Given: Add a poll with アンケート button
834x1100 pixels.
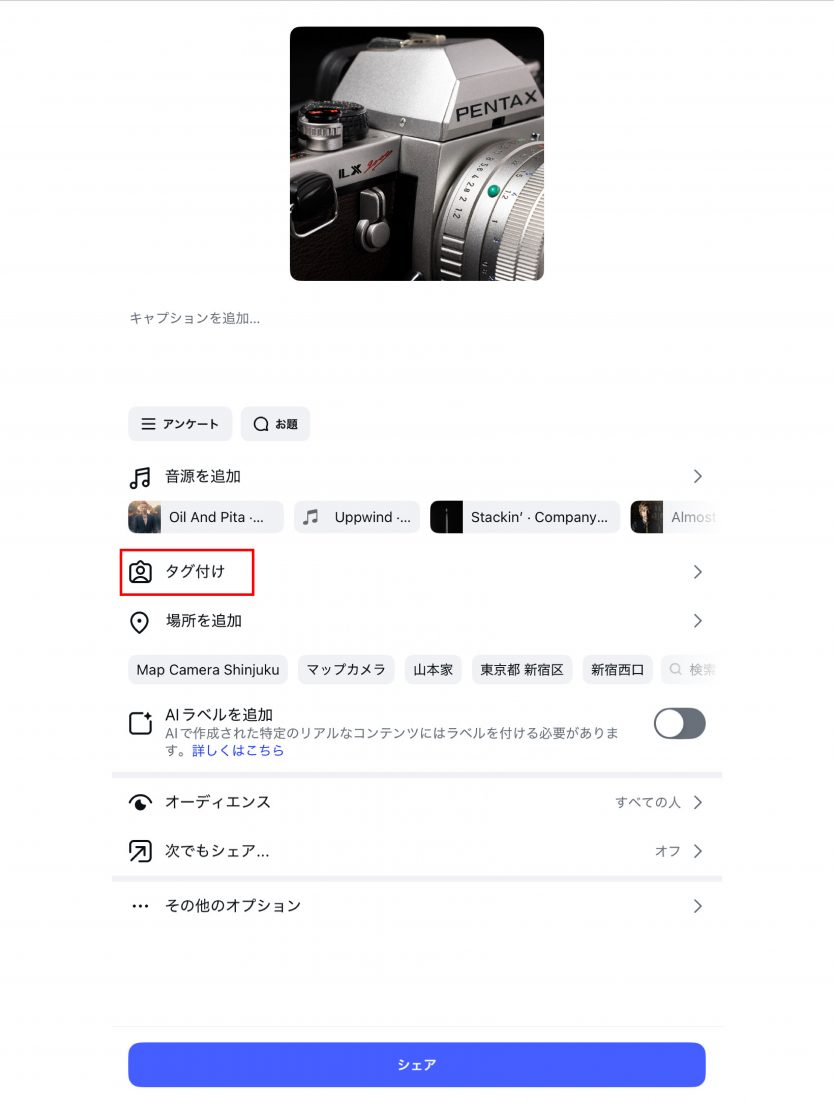Looking at the screenshot, I should click(x=180, y=424).
